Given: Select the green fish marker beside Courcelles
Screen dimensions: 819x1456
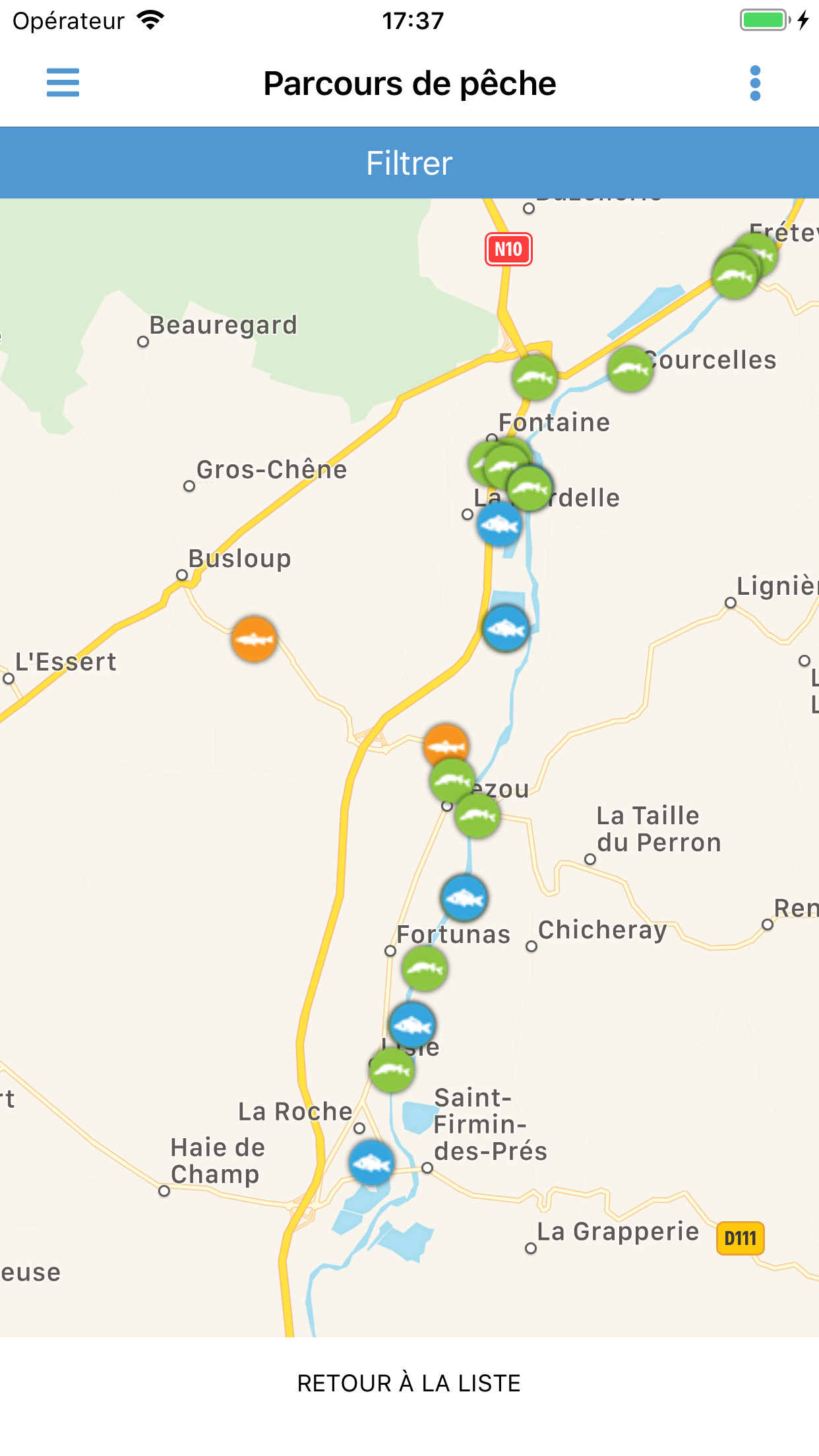Looking at the screenshot, I should (x=630, y=369).
